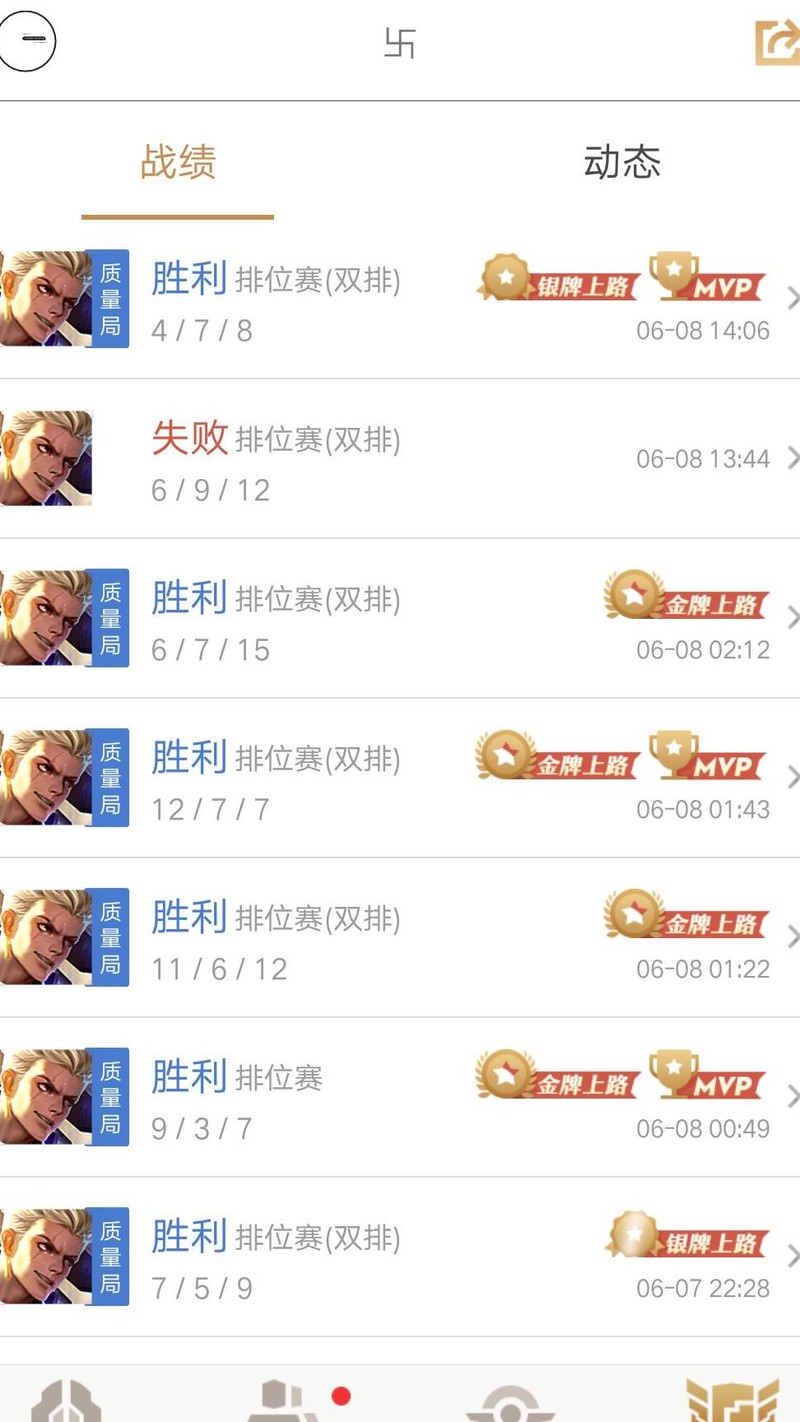Viewport: 800px width, 1422px height.
Task: Open the 12/7/7 MVP match details
Action: pos(400,778)
